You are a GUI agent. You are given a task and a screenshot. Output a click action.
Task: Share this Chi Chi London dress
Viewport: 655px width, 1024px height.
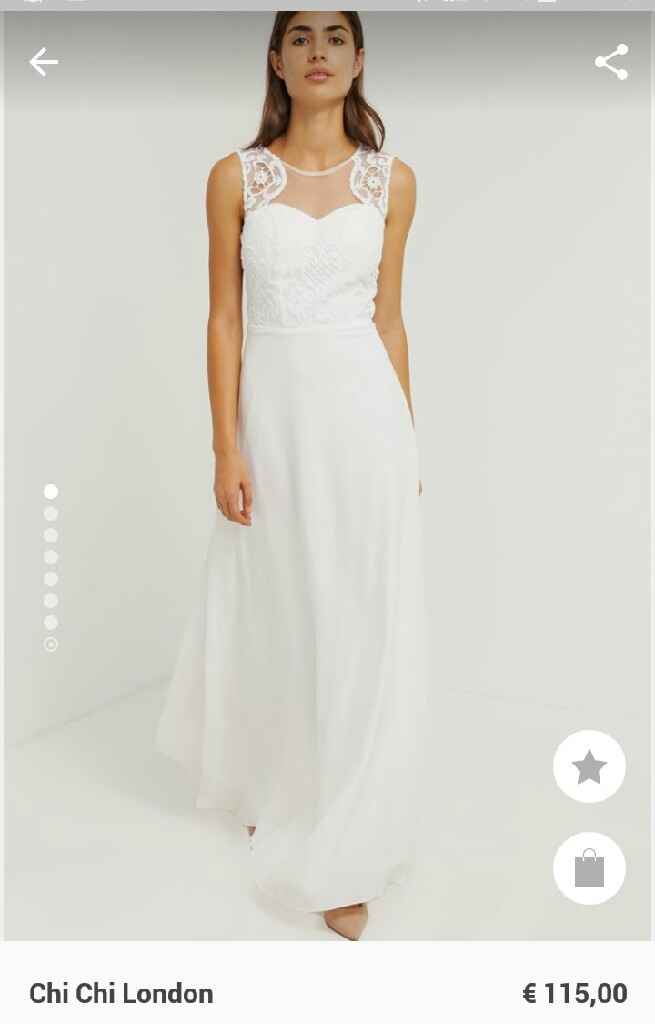pyautogui.click(x=611, y=62)
